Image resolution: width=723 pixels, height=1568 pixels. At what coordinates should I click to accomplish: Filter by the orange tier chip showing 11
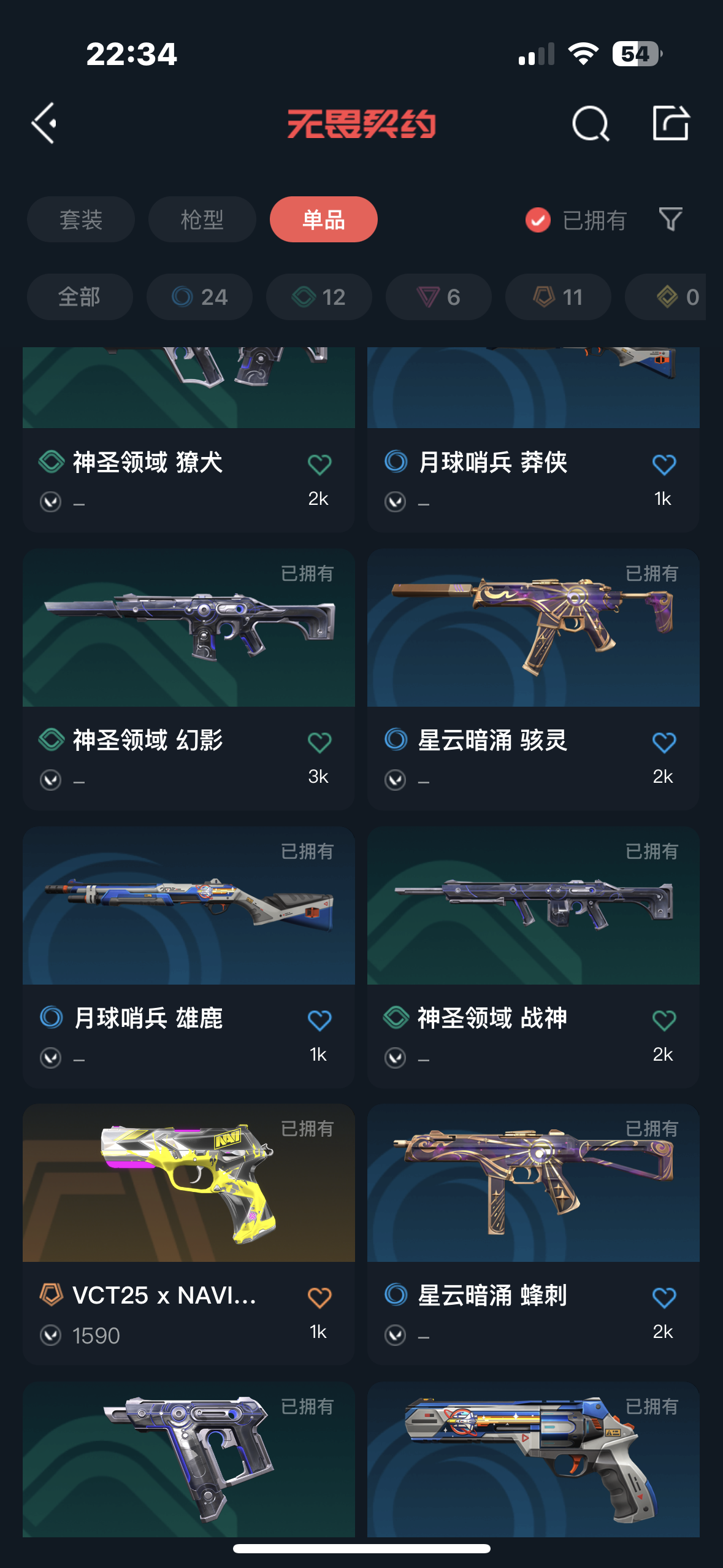click(x=558, y=297)
